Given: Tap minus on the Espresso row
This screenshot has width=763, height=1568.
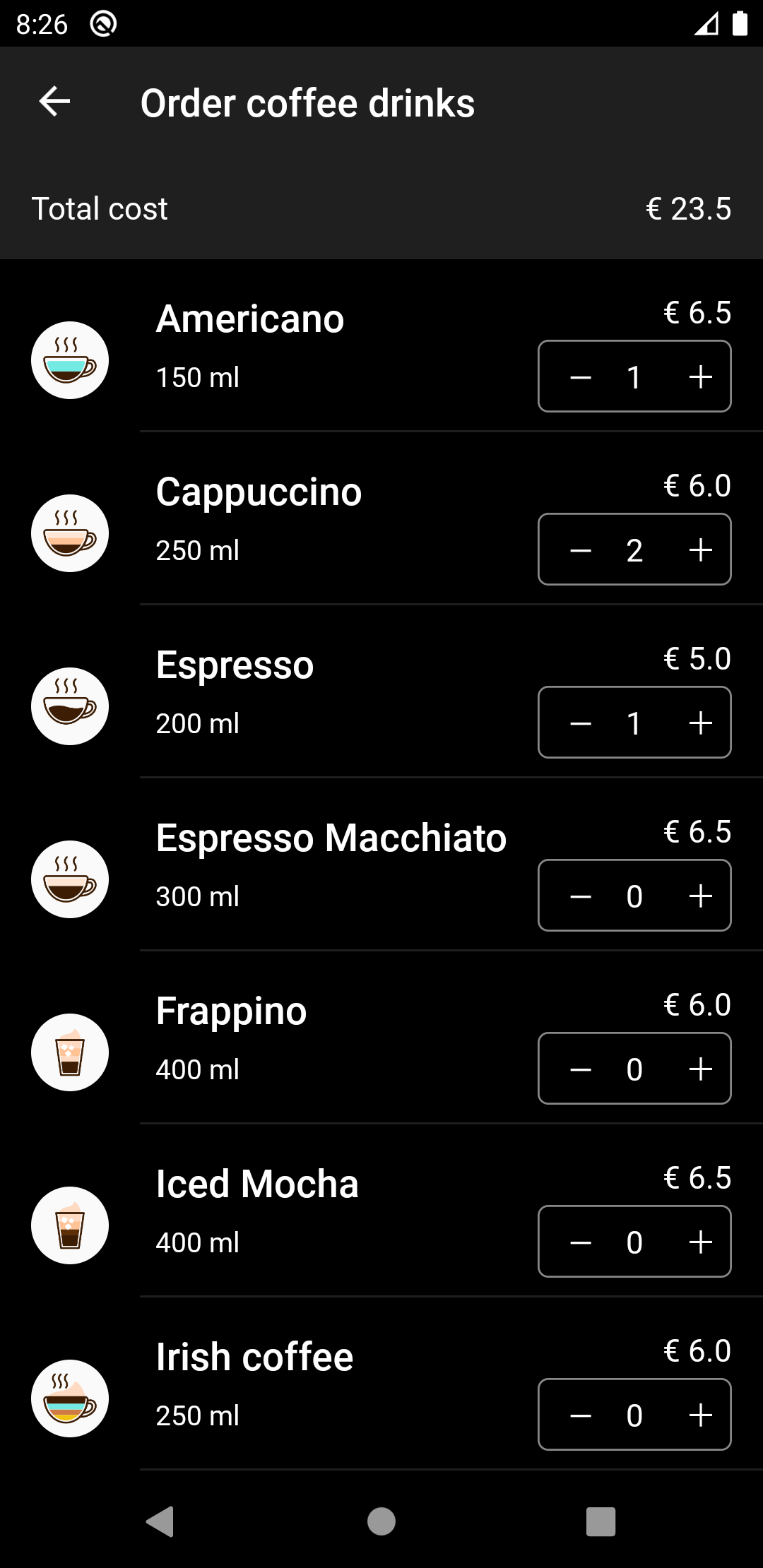Looking at the screenshot, I should (581, 723).
